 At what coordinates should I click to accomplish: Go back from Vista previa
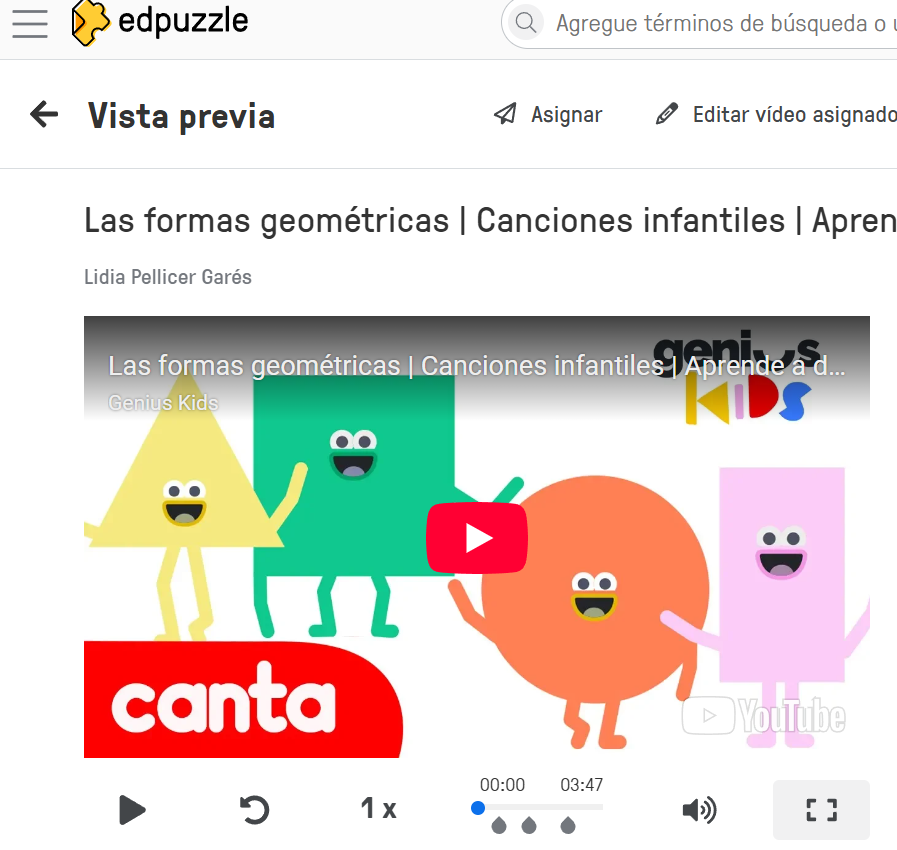44,114
